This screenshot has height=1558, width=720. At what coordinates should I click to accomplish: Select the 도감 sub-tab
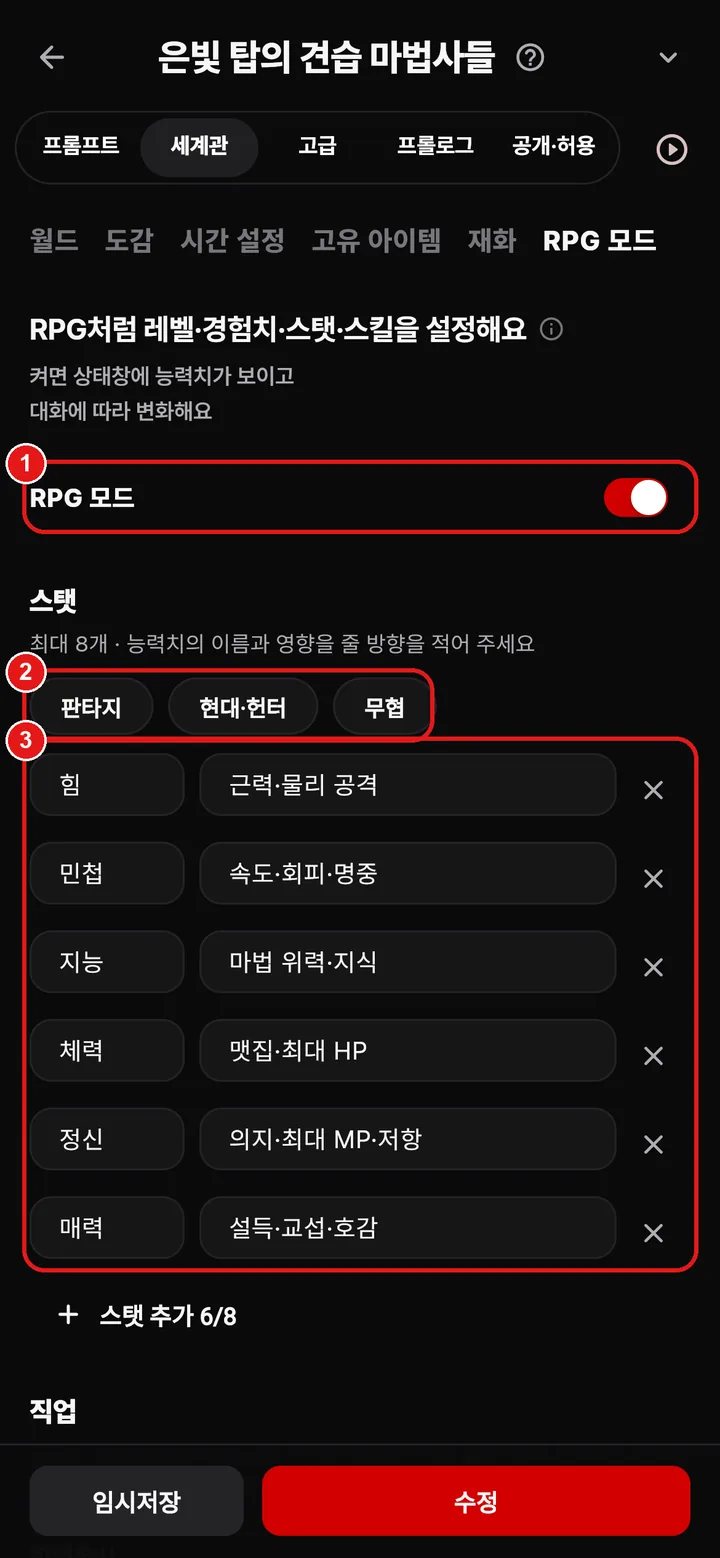129,241
